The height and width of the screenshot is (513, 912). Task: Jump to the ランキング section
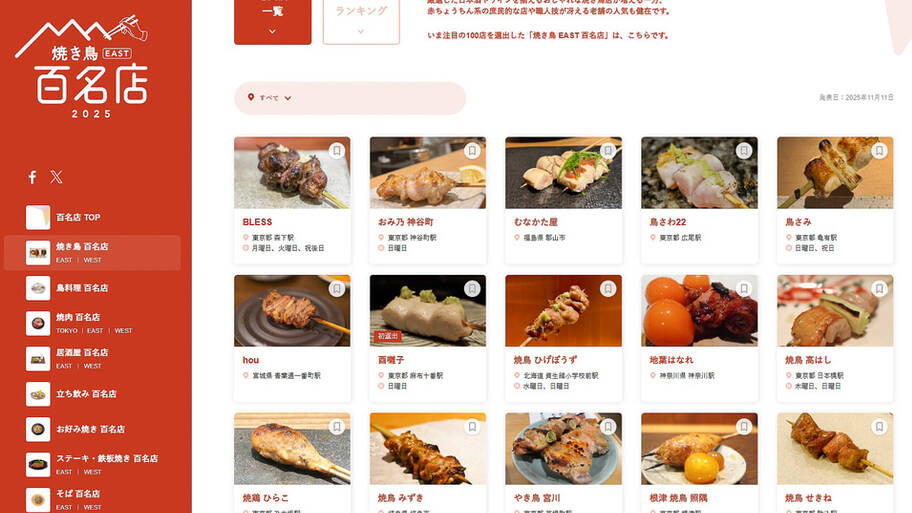click(x=361, y=20)
